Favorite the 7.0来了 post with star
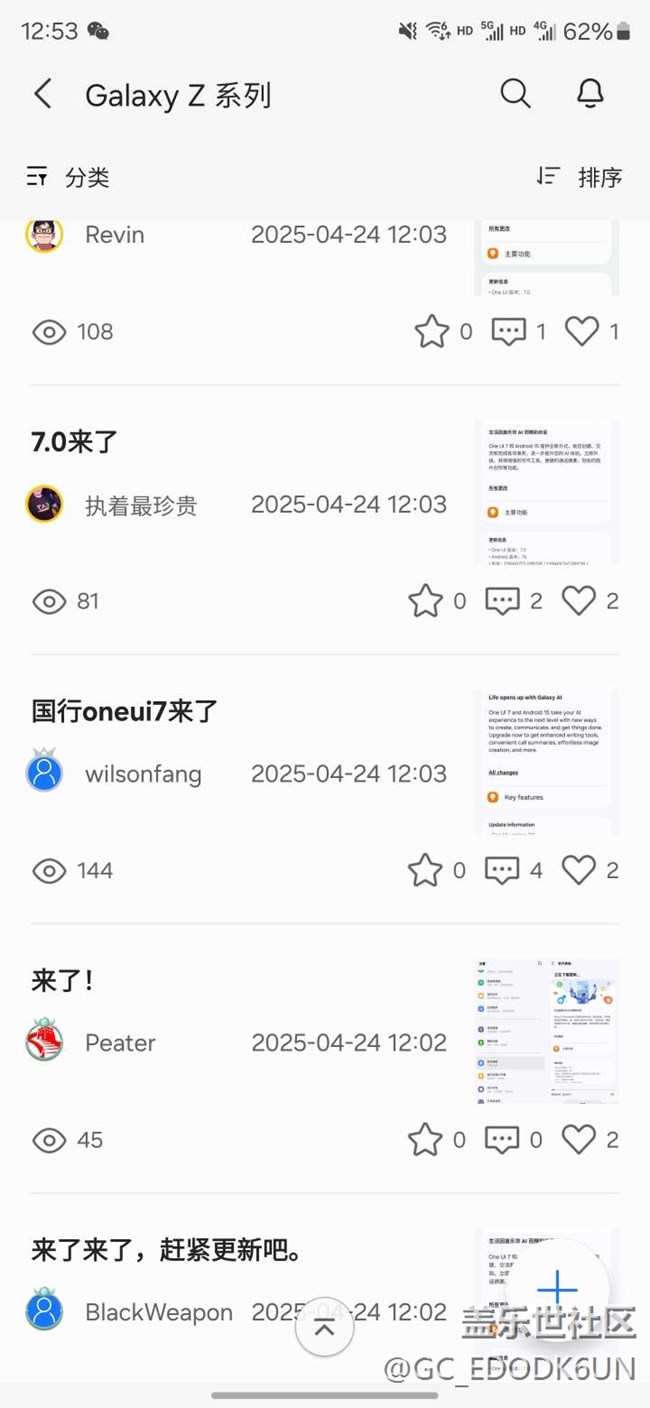This screenshot has height=1408, width=650. [x=425, y=601]
